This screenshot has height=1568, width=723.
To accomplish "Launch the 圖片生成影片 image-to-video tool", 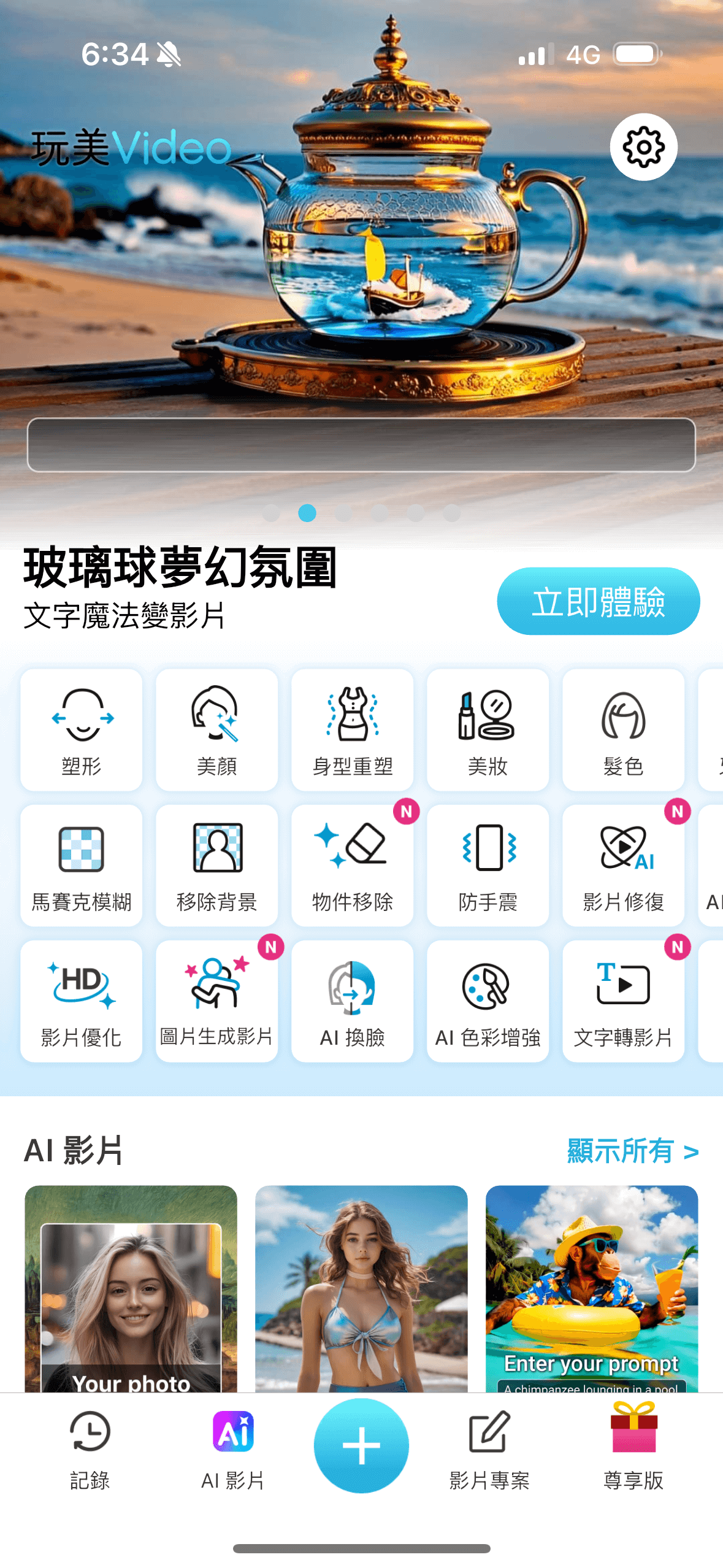I will (x=217, y=1001).
